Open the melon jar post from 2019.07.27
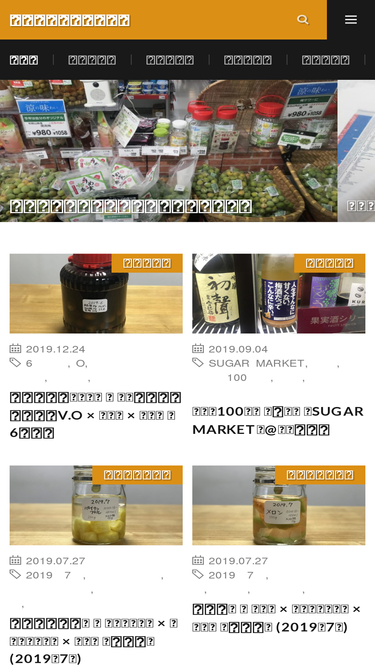Image resolution: width=375 pixels, height=667 pixels. [278, 505]
